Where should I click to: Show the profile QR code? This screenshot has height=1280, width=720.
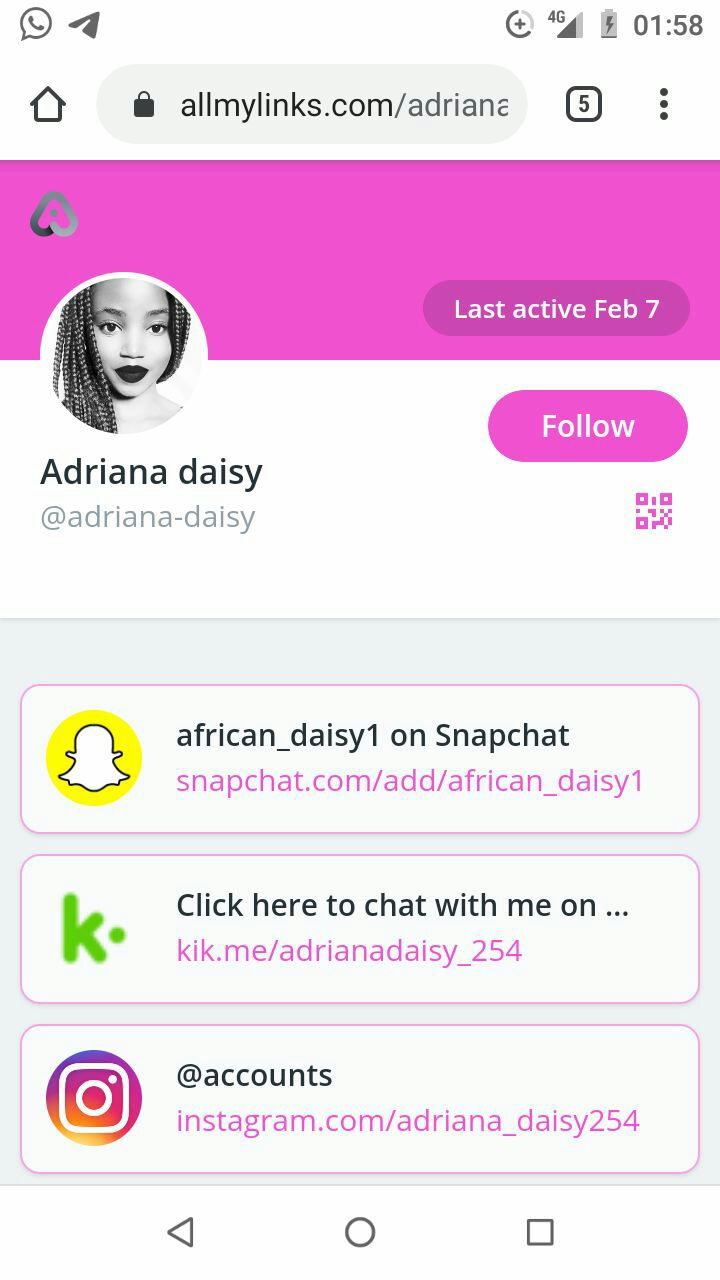tap(654, 511)
